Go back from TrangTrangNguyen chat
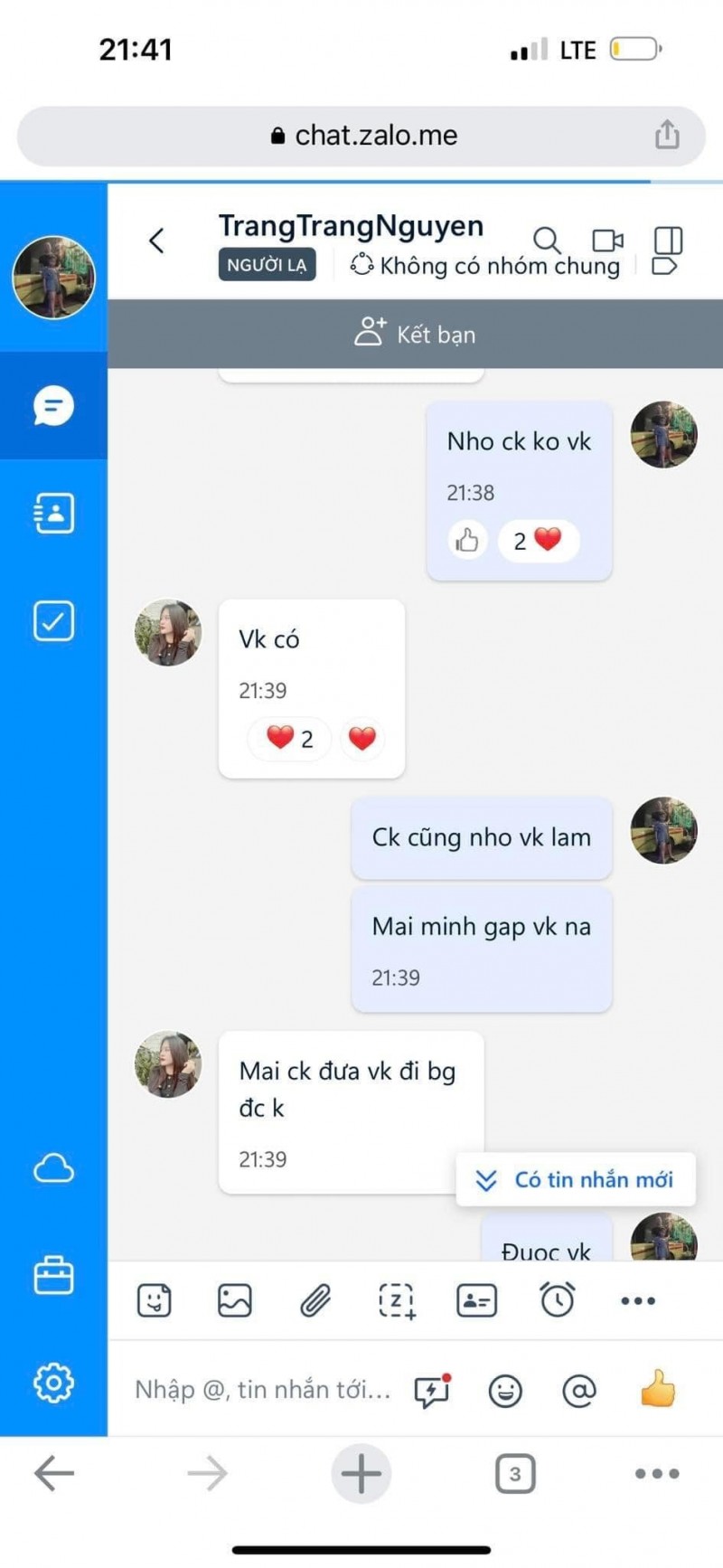Screen dimensions: 723x1568 [x=156, y=241]
